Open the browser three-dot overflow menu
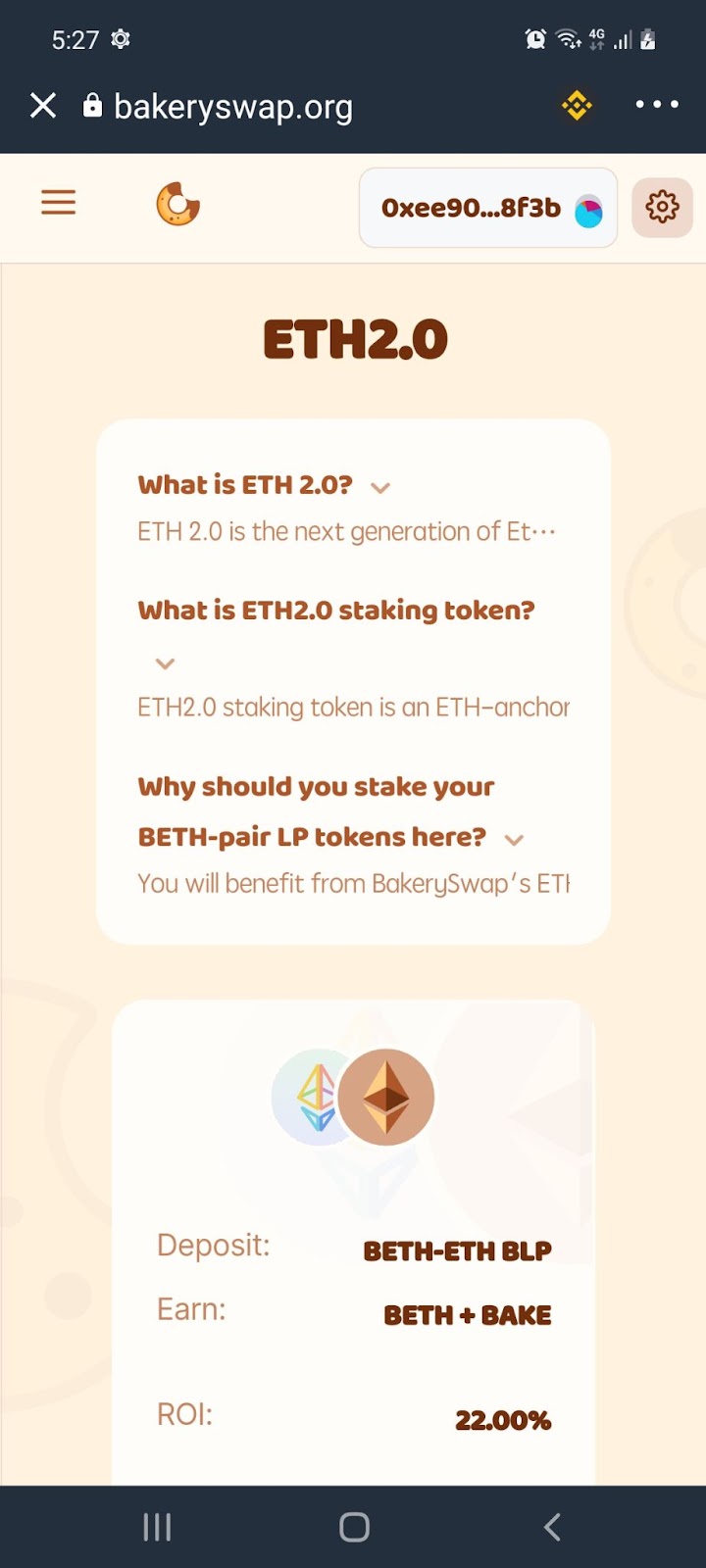The image size is (706, 1568). point(656,104)
